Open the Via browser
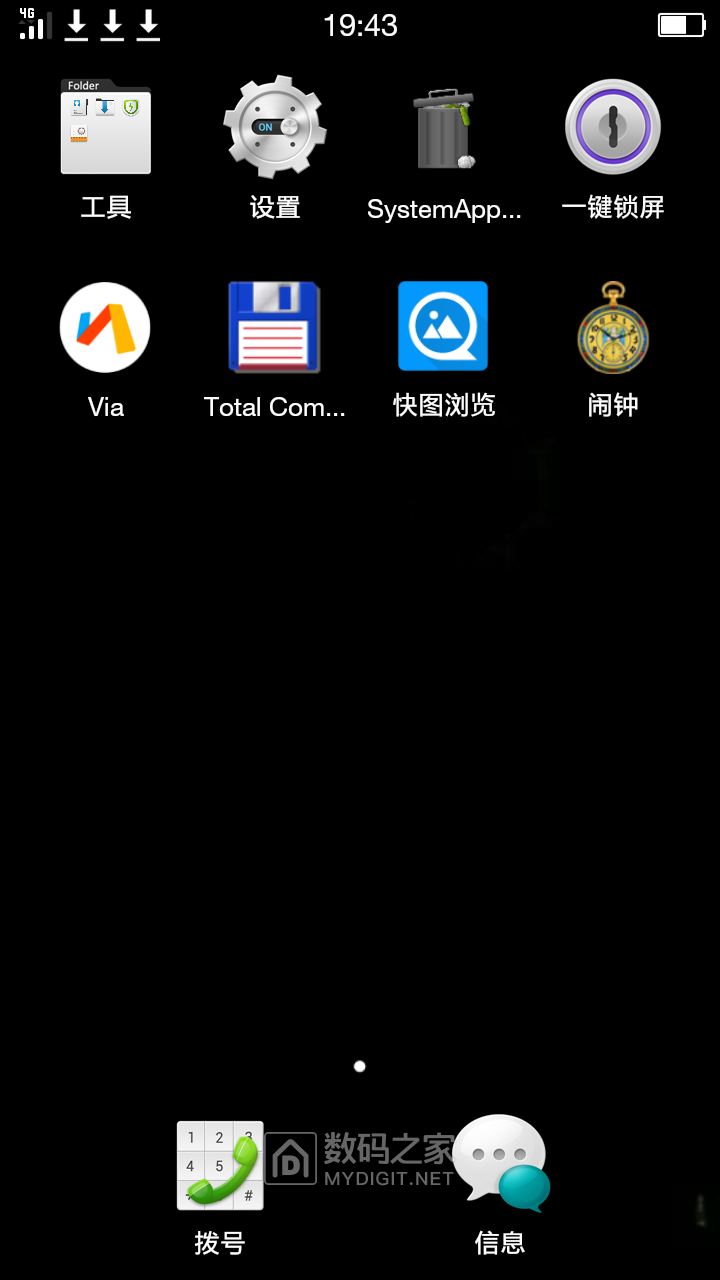The height and width of the screenshot is (1280, 720). [x=105, y=327]
